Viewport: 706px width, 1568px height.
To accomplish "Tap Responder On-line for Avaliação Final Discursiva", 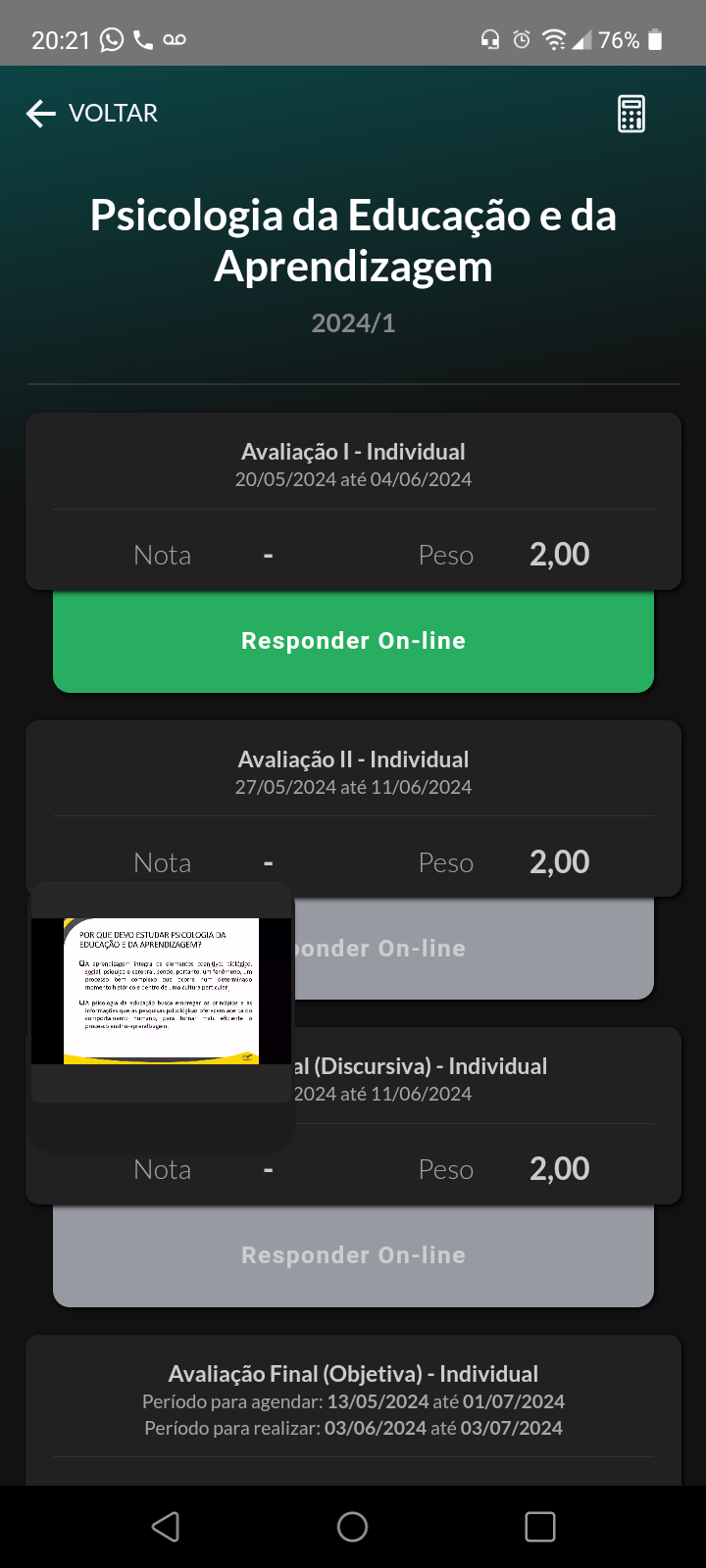I will (x=353, y=1255).
